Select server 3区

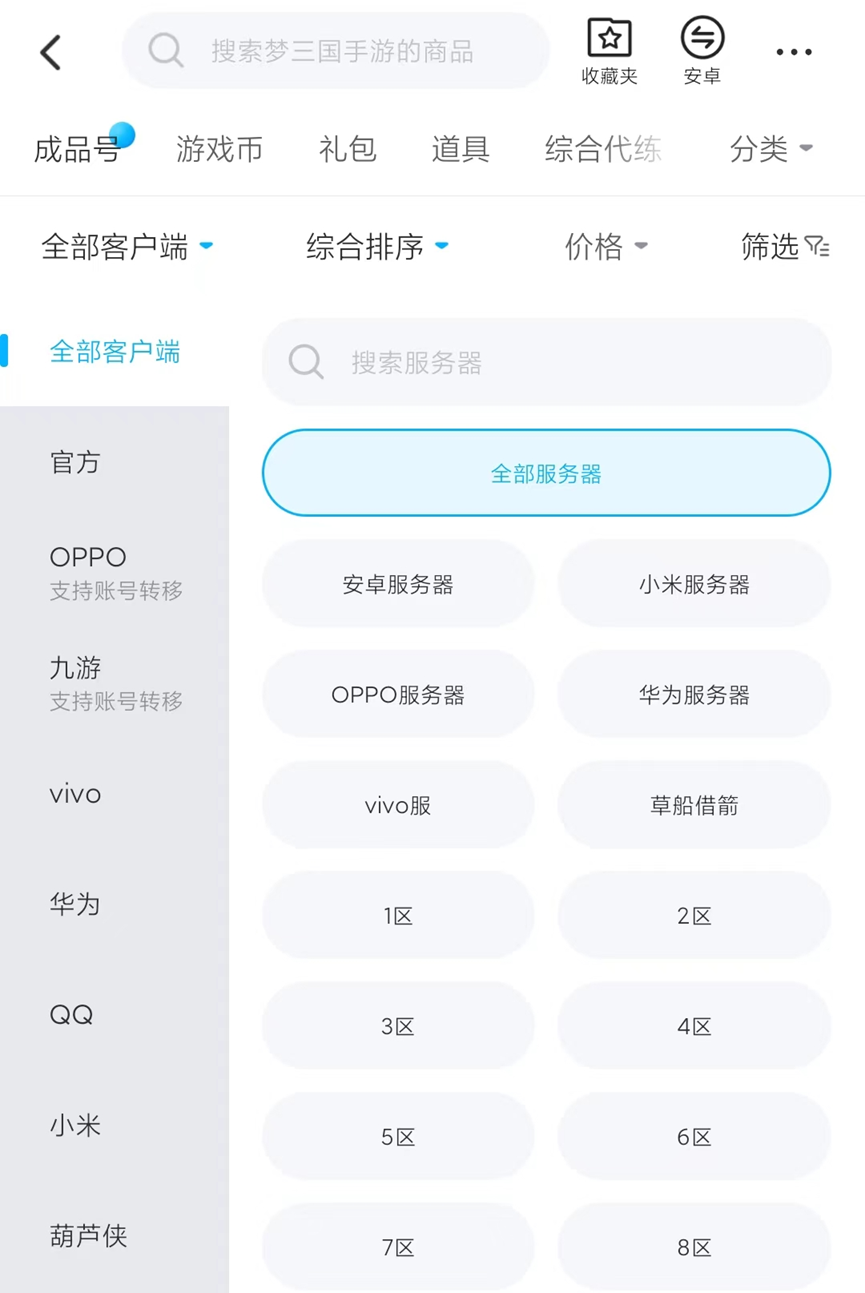coord(398,1026)
